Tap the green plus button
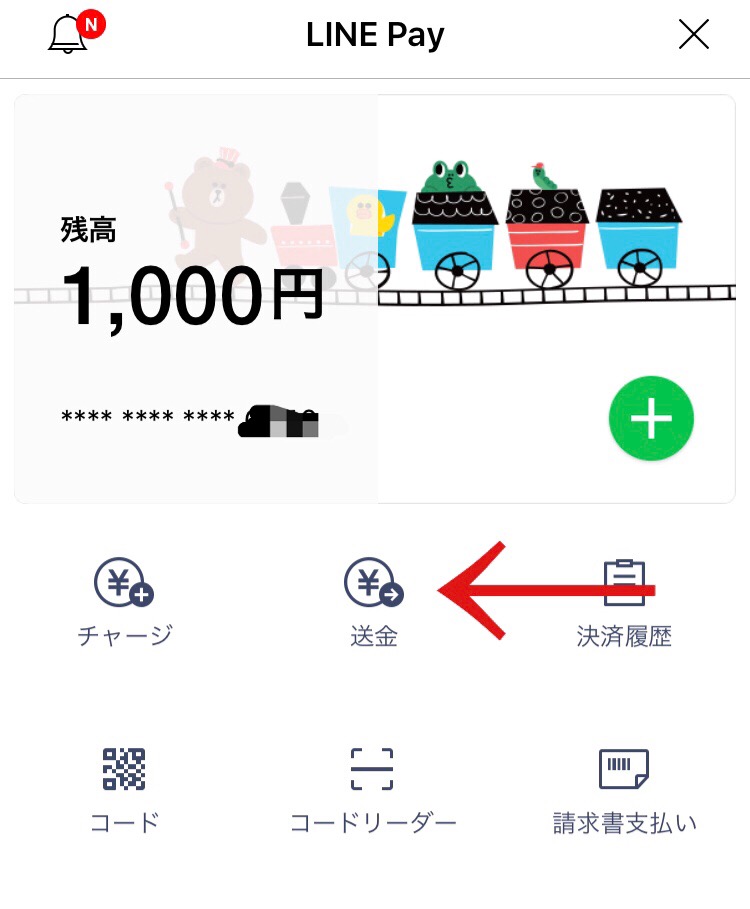Screen dimensions: 750x909 pyautogui.click(x=651, y=419)
